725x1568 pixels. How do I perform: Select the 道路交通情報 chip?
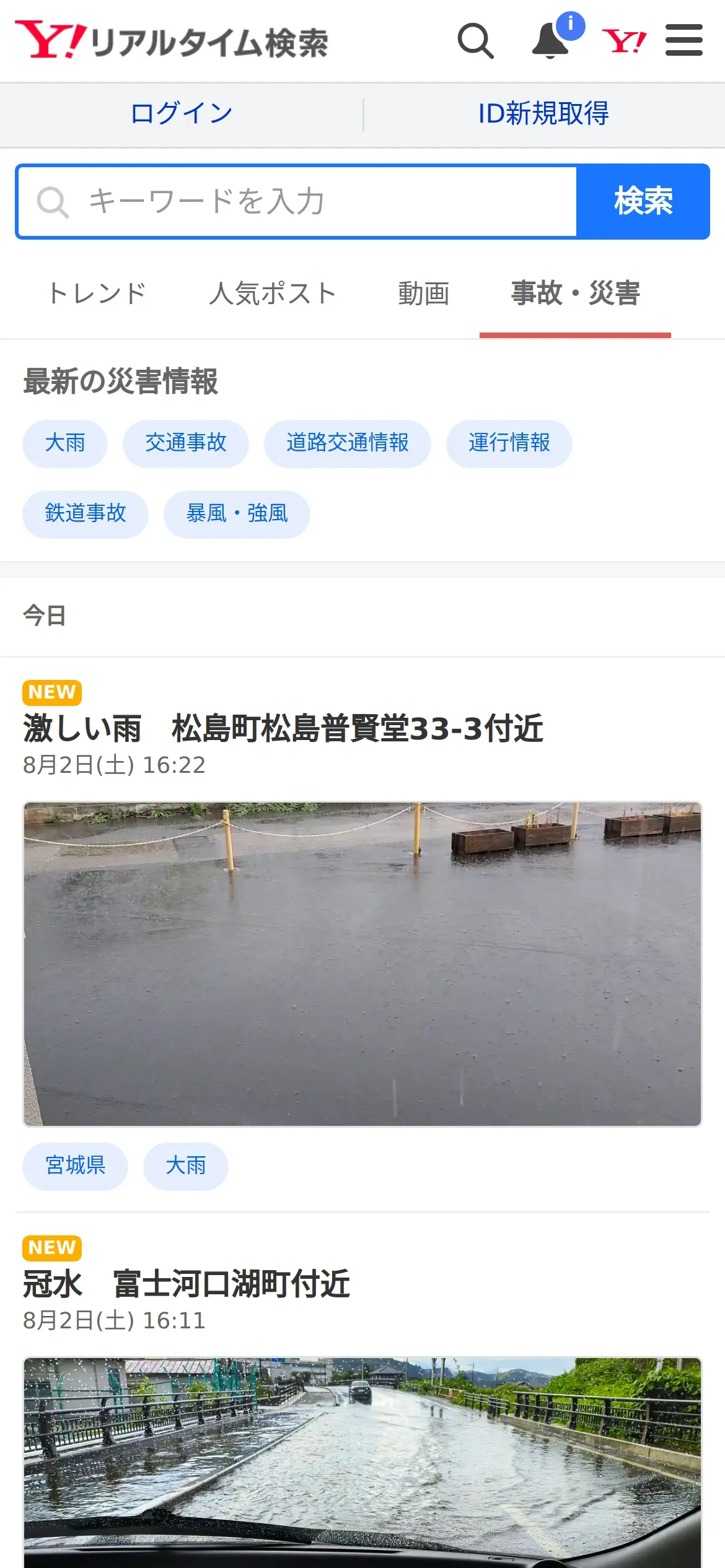[347, 443]
